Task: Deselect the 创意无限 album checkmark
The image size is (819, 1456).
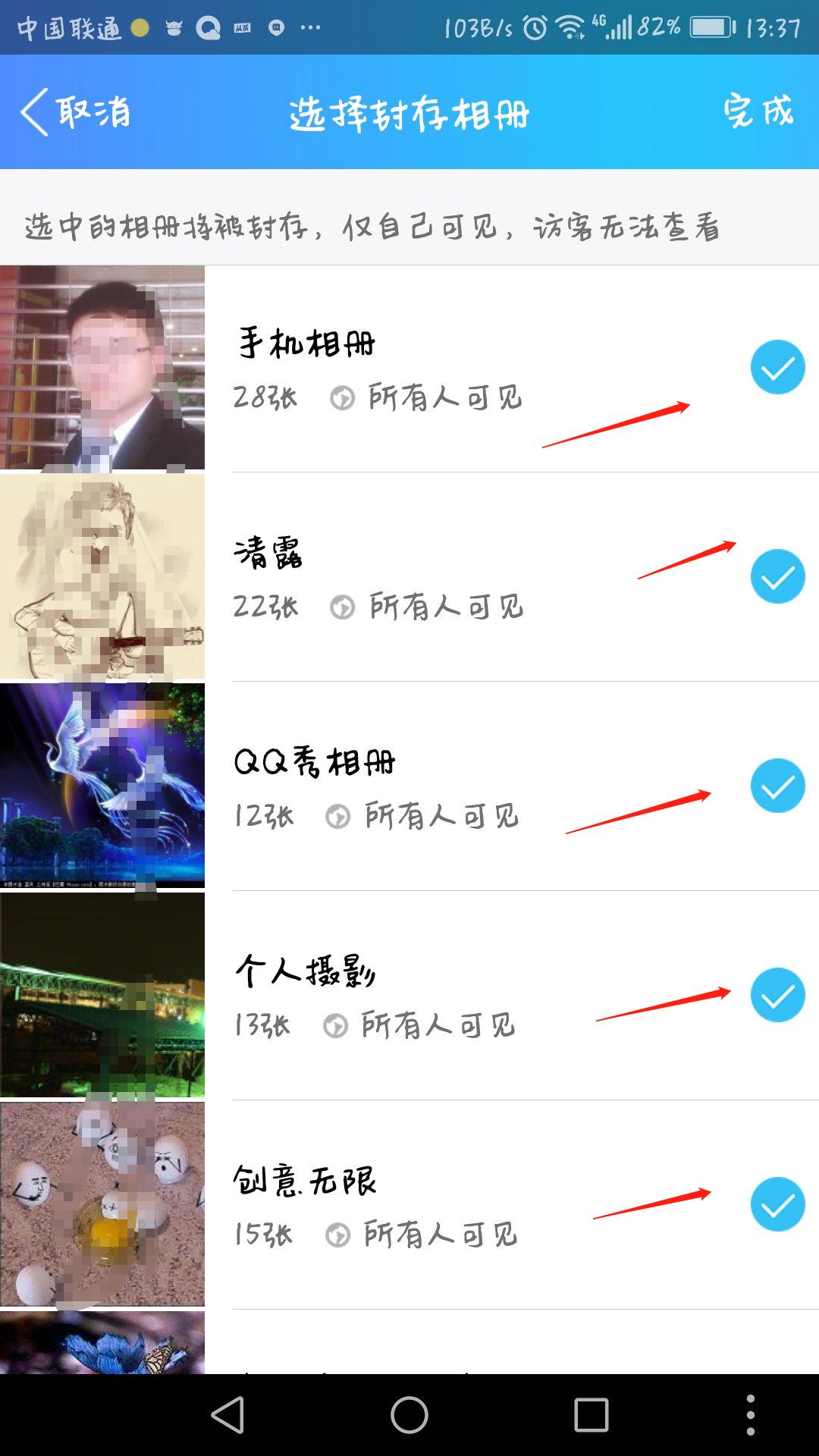Action: point(778,1205)
